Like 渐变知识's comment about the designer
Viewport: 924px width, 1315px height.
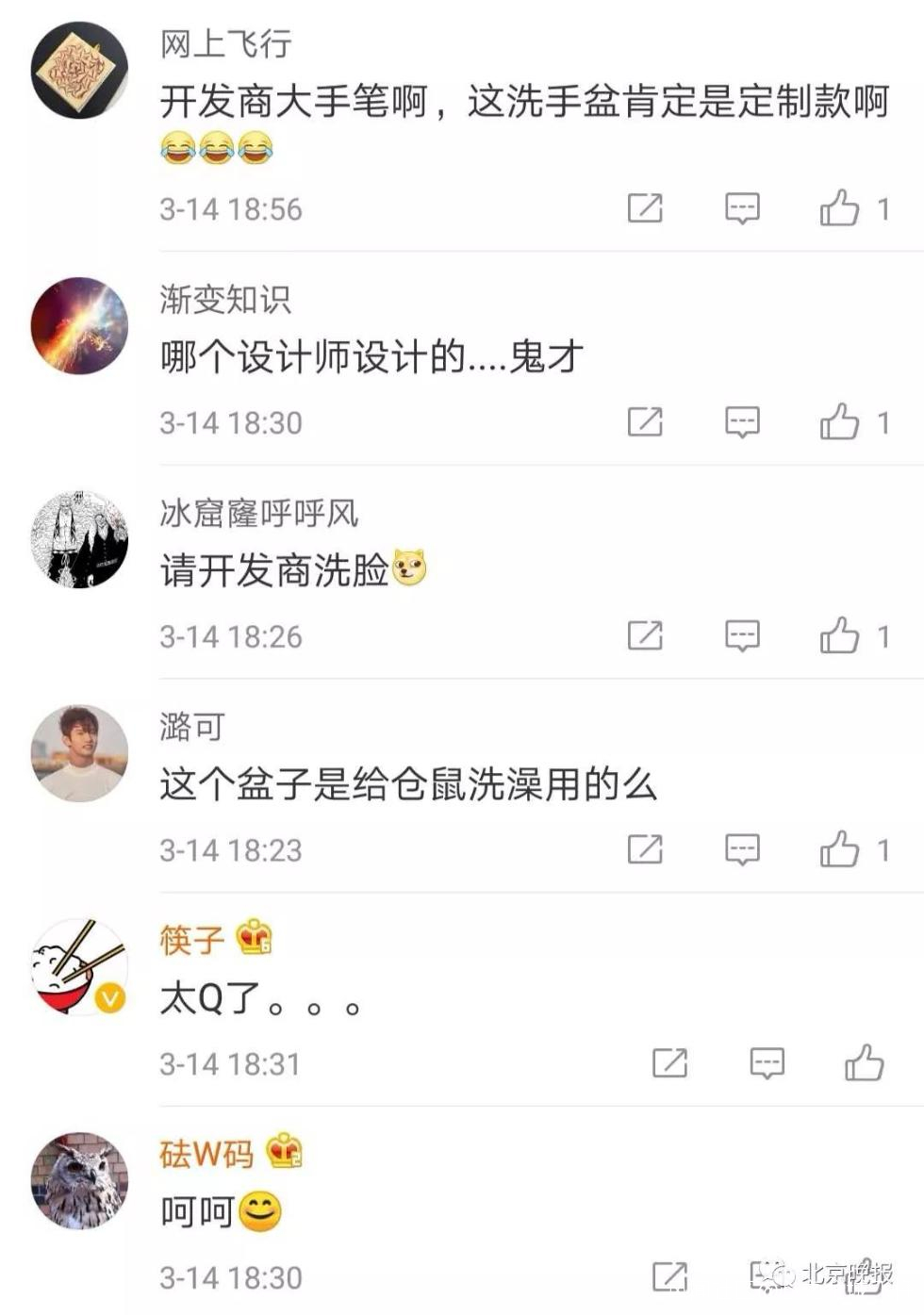point(839,421)
